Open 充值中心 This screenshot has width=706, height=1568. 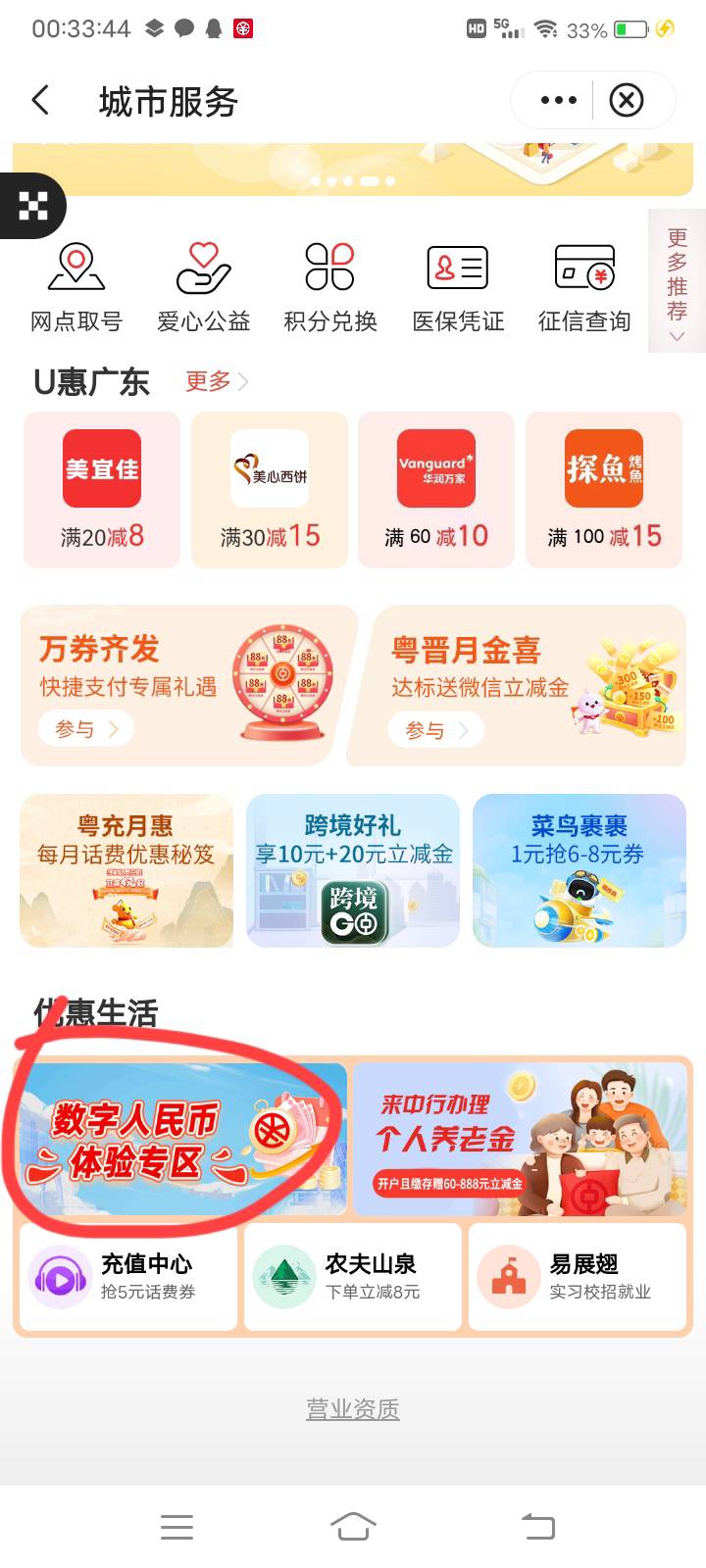pyautogui.click(x=128, y=1277)
